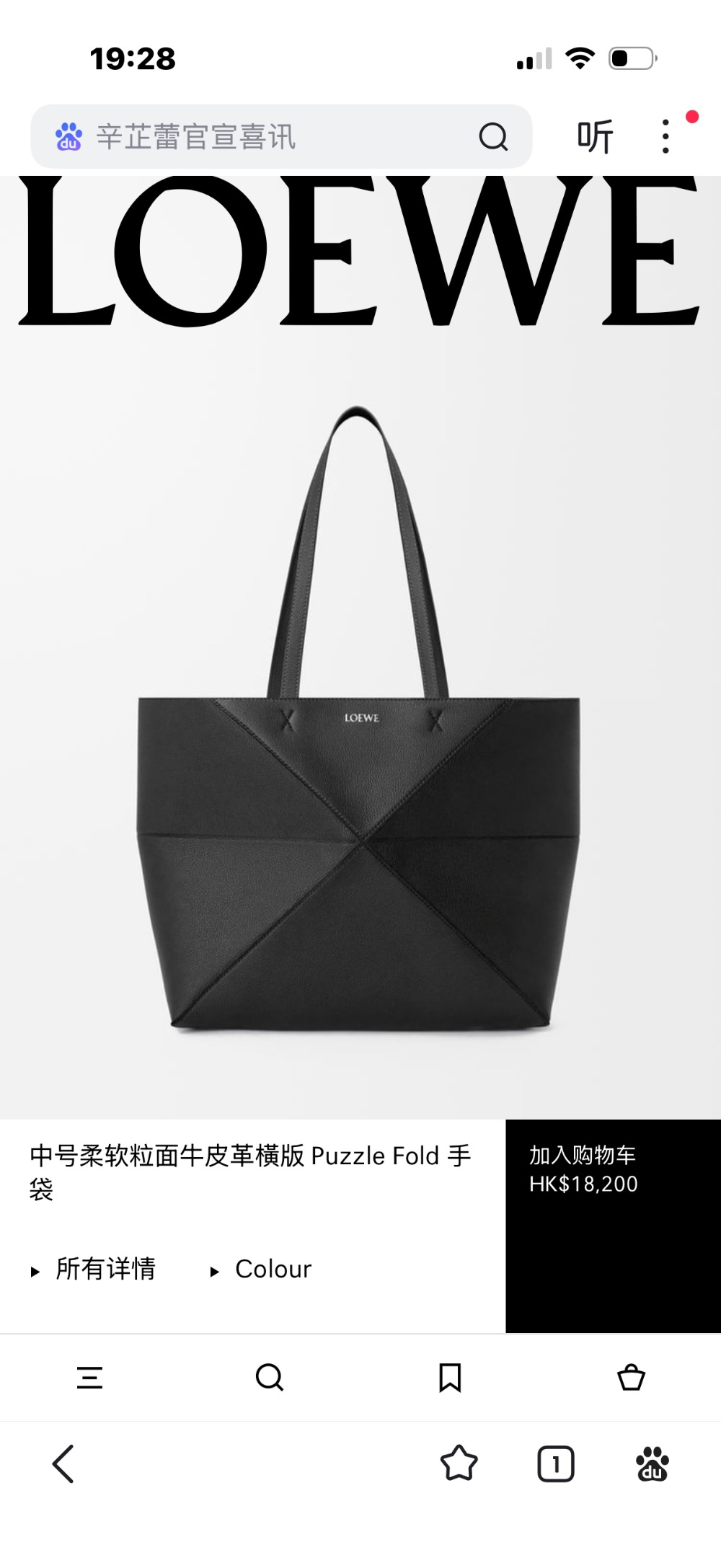Add page to favorites with star
This screenshot has width=721, height=1568.
pyautogui.click(x=459, y=1464)
